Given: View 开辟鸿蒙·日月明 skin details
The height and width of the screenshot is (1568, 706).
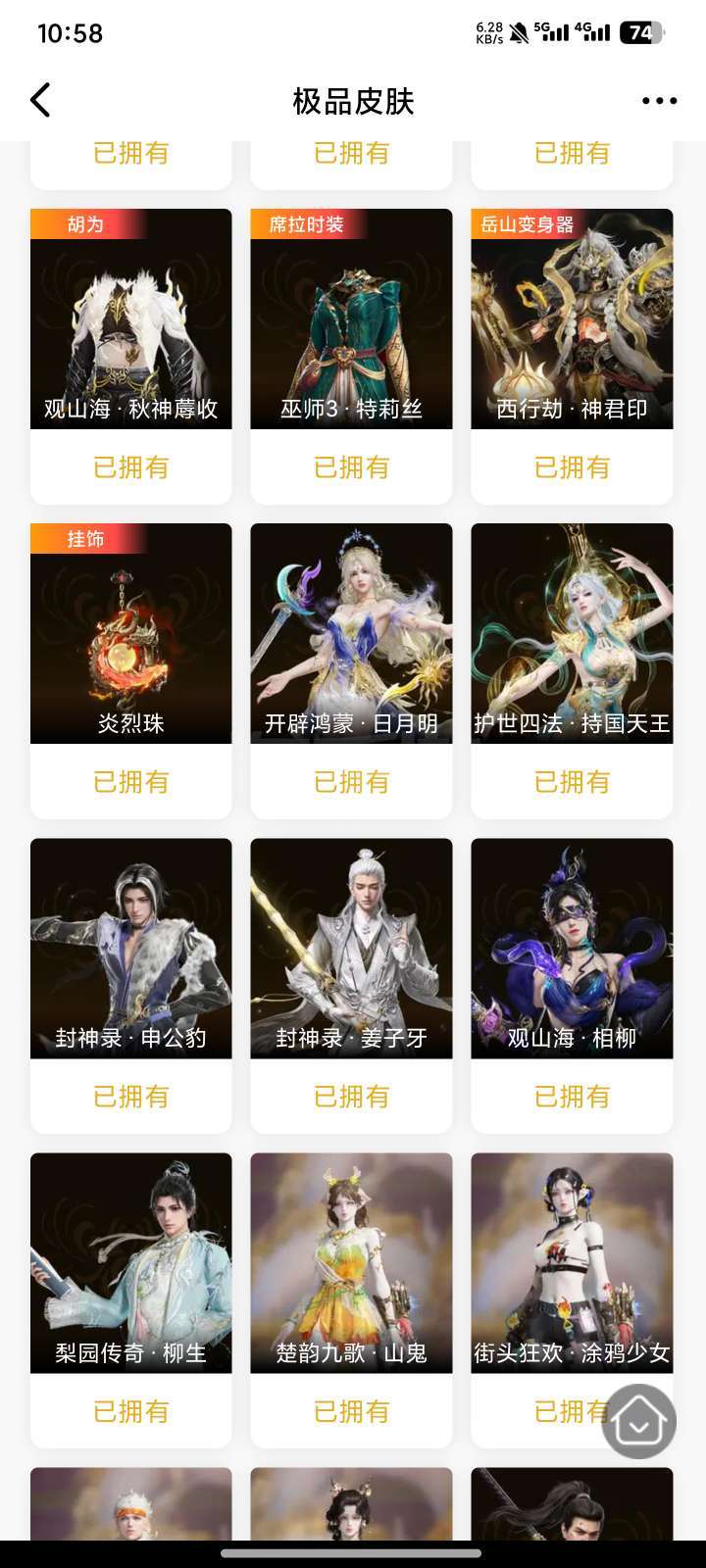Looking at the screenshot, I should click(x=351, y=634).
